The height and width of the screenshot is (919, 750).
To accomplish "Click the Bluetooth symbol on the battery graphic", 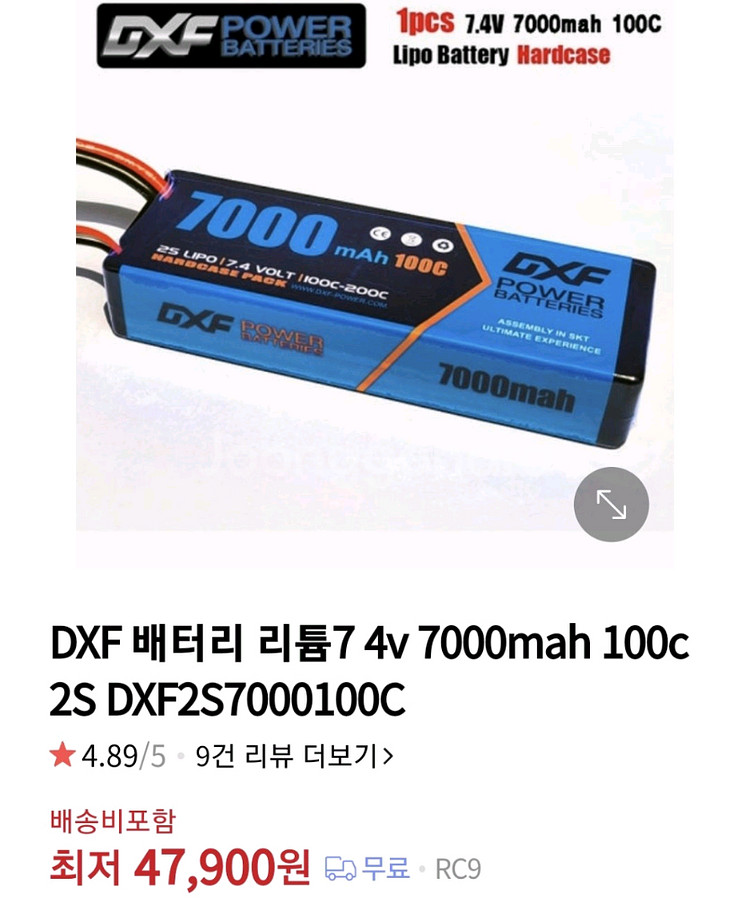I will tap(412, 238).
